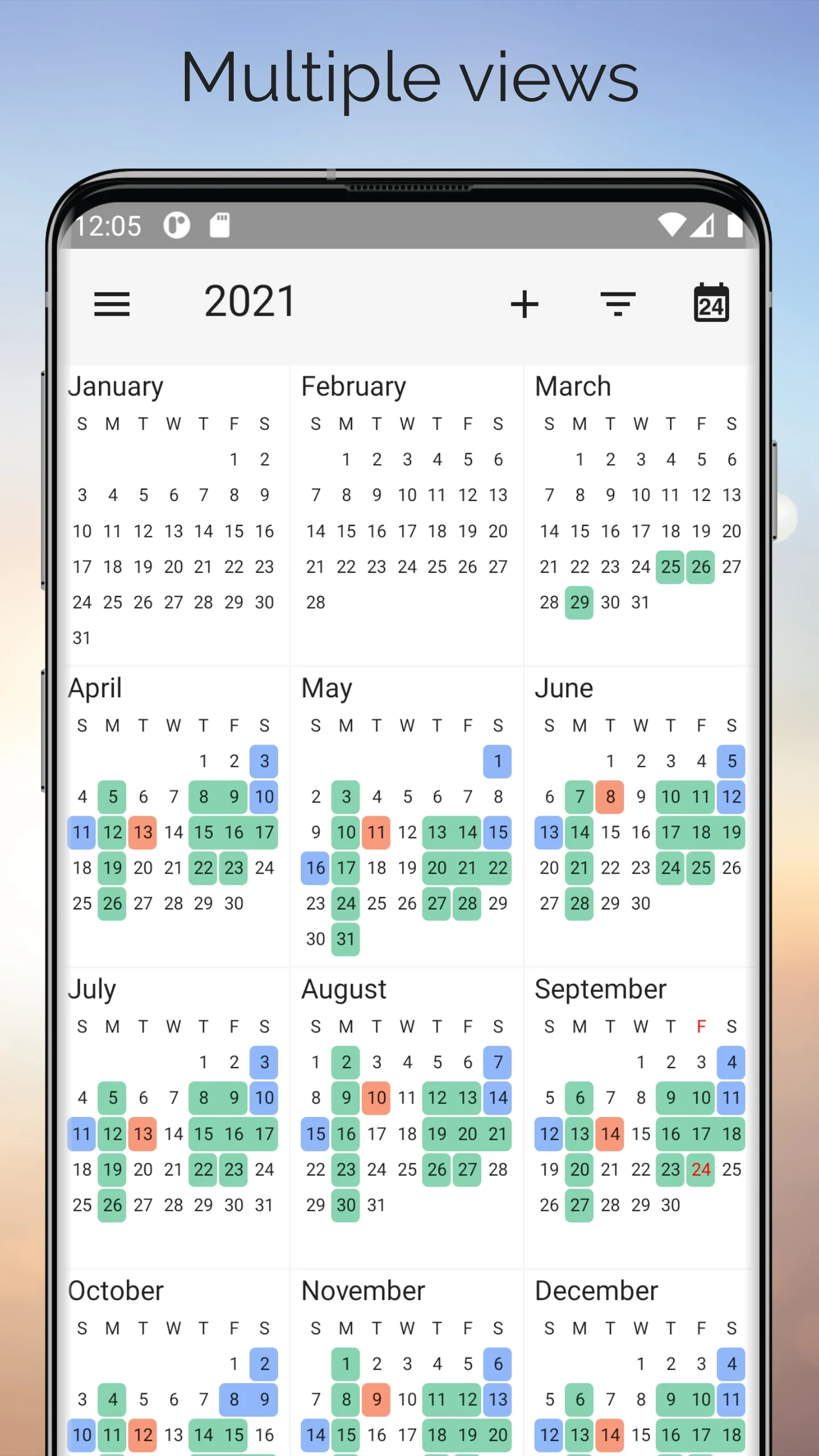Select the blue highlighted July 3
The width and height of the screenshot is (819, 1456).
pos(263,1062)
